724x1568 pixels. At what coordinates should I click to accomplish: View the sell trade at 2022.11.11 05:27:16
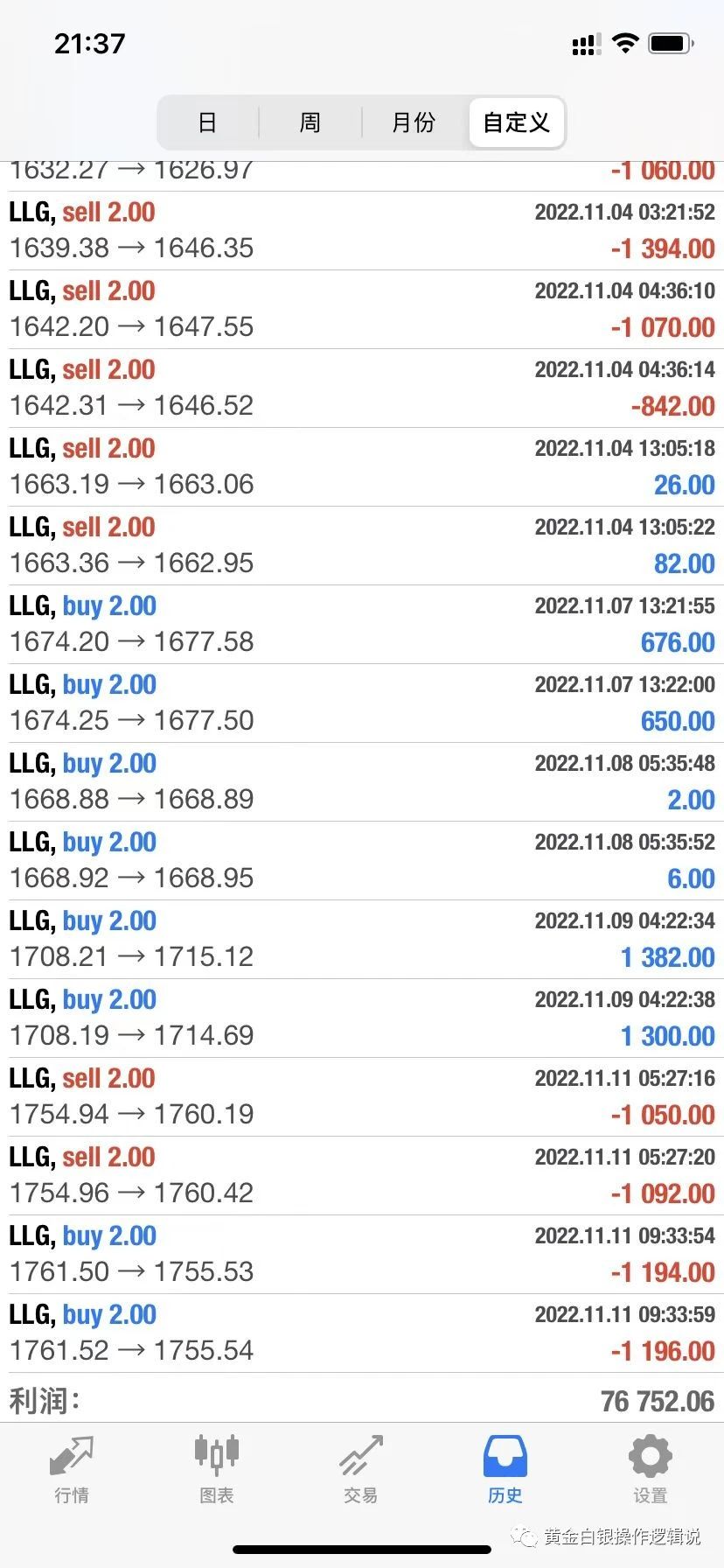coord(362,1096)
